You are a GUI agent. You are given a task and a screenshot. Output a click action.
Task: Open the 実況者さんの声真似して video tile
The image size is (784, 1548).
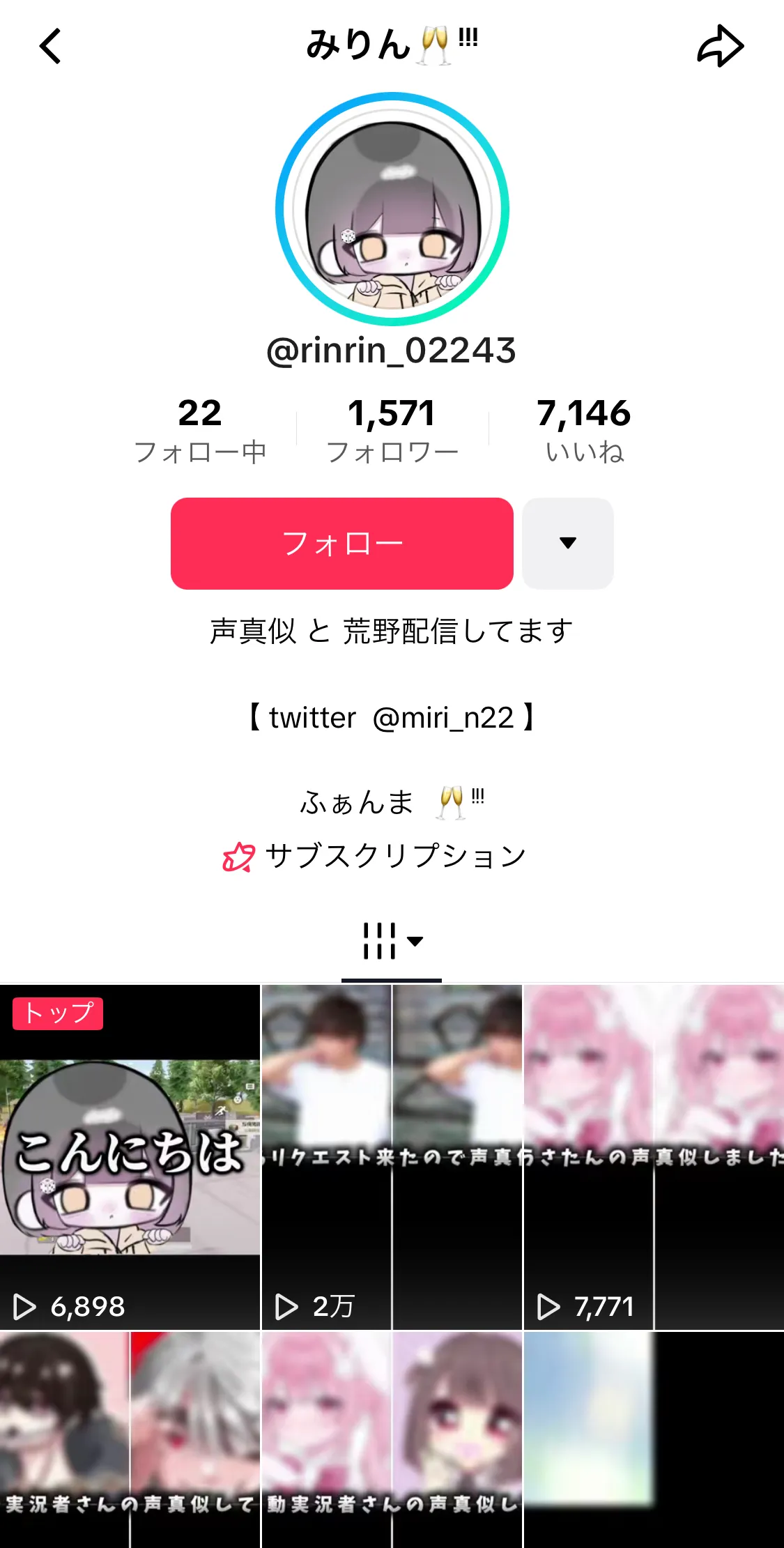(130, 1440)
